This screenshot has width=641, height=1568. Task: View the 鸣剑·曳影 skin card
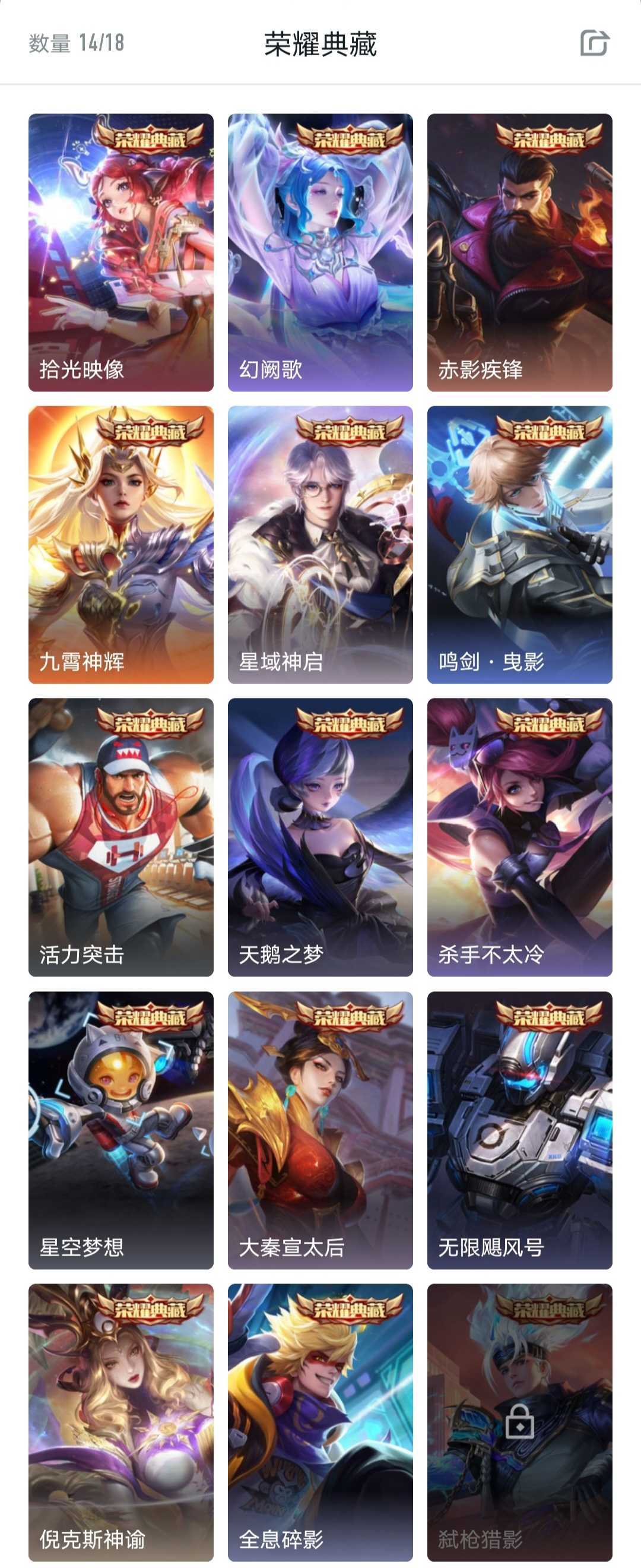519,544
